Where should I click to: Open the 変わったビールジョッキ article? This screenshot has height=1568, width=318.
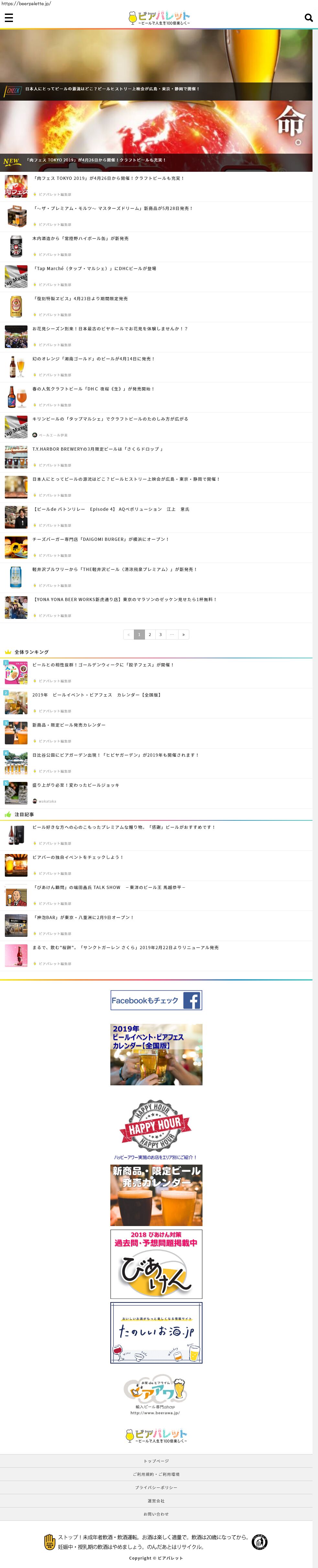76,785
